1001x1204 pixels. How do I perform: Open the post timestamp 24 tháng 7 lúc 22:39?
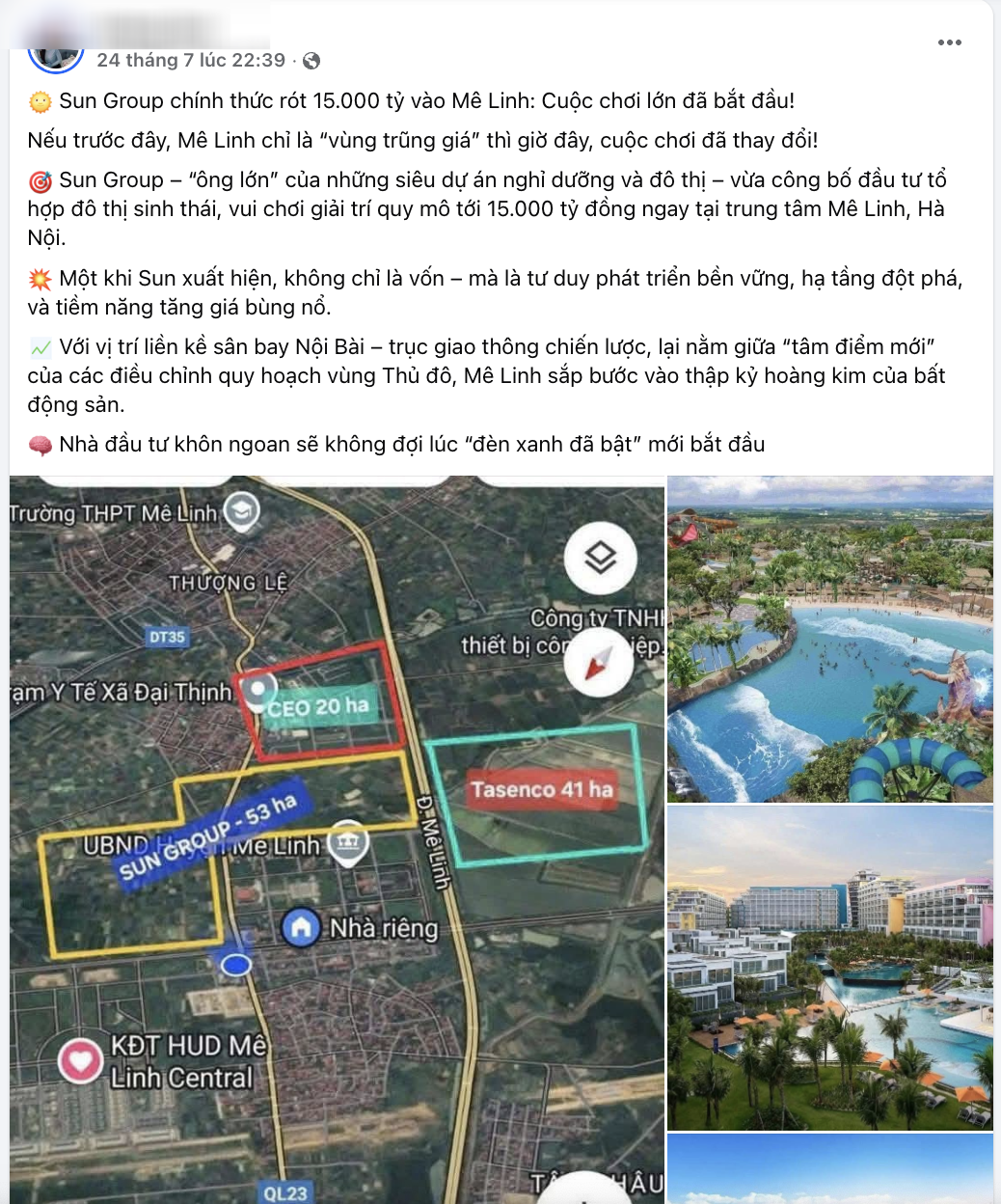tap(191, 60)
